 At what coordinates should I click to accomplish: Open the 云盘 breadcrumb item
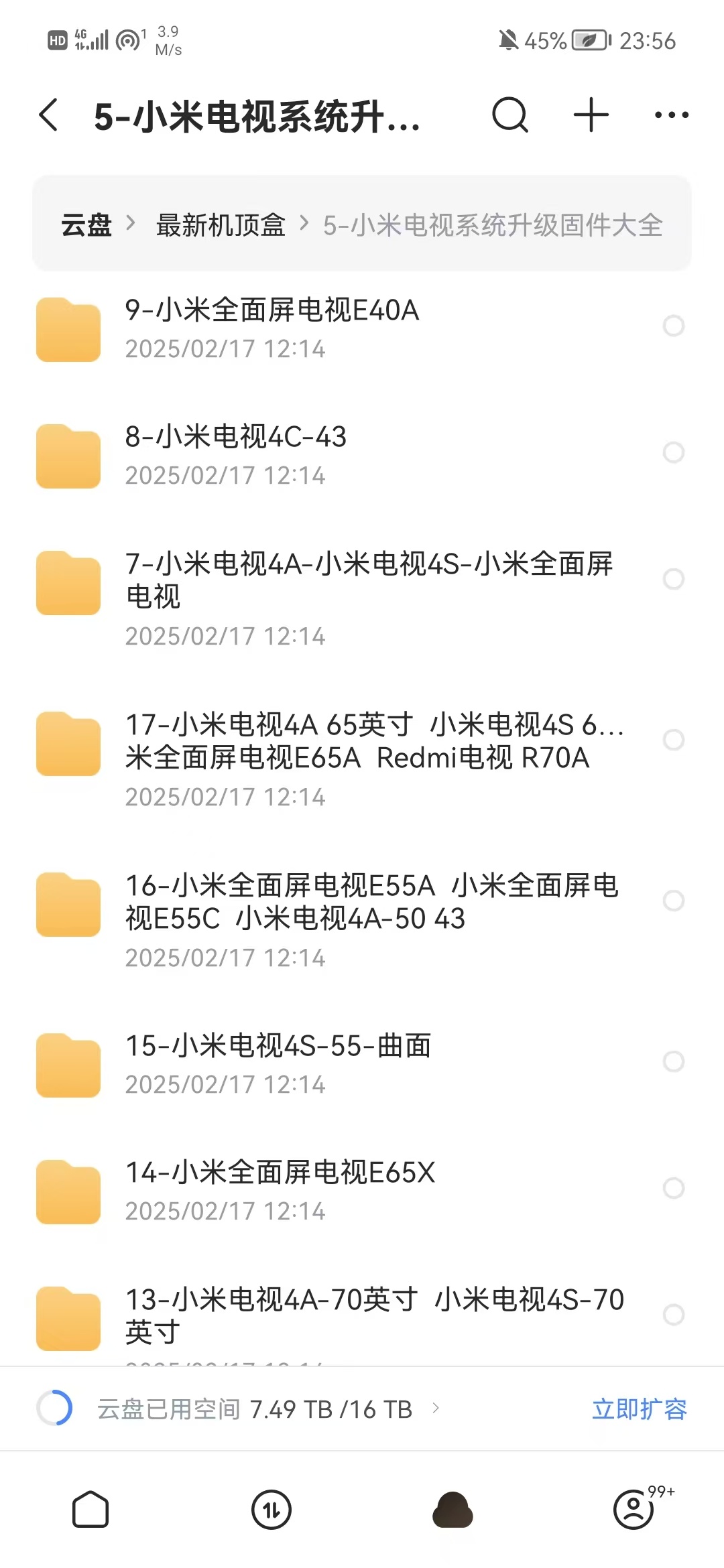click(86, 226)
